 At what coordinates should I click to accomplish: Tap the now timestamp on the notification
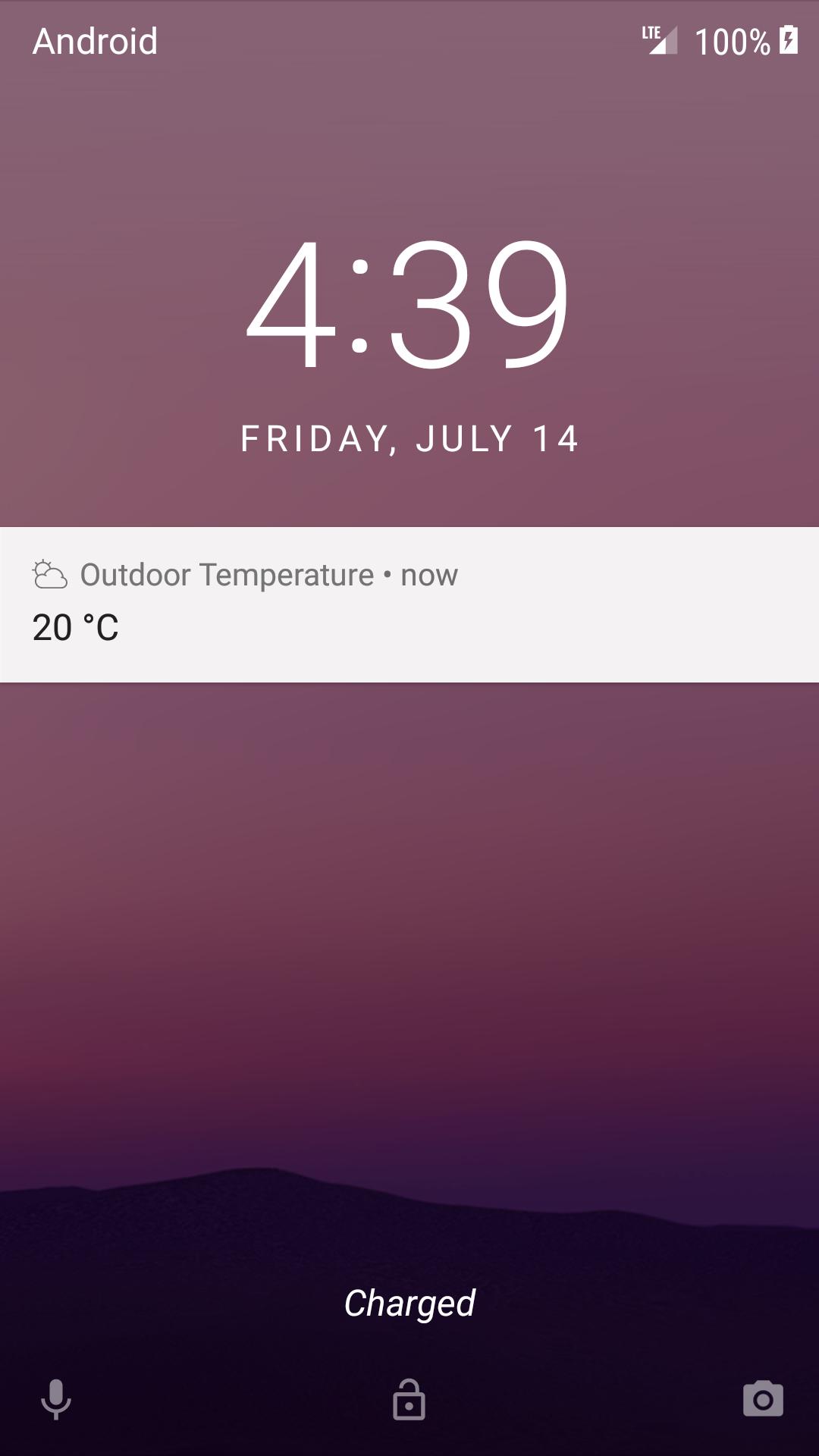[x=429, y=575]
